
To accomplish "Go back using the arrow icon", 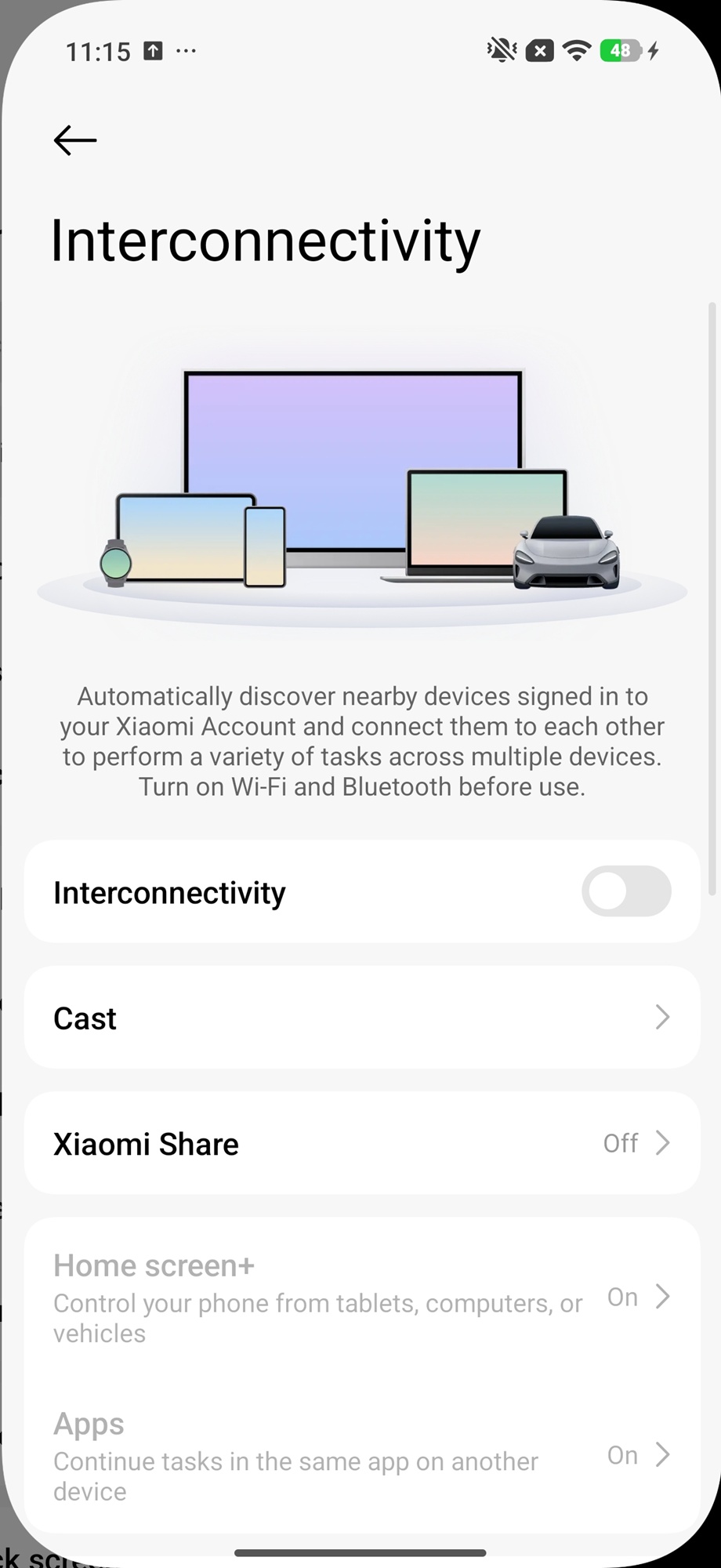I will coord(75,141).
